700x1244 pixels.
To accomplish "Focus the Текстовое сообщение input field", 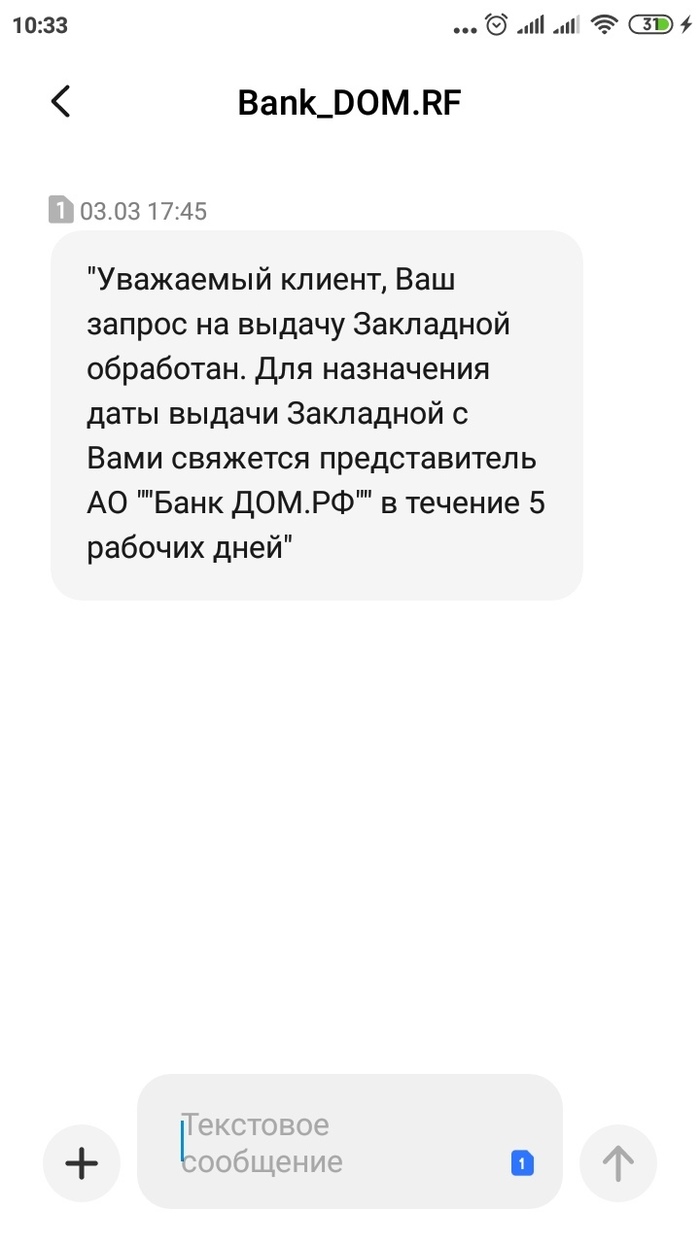I will pyautogui.click(x=330, y=1143).
